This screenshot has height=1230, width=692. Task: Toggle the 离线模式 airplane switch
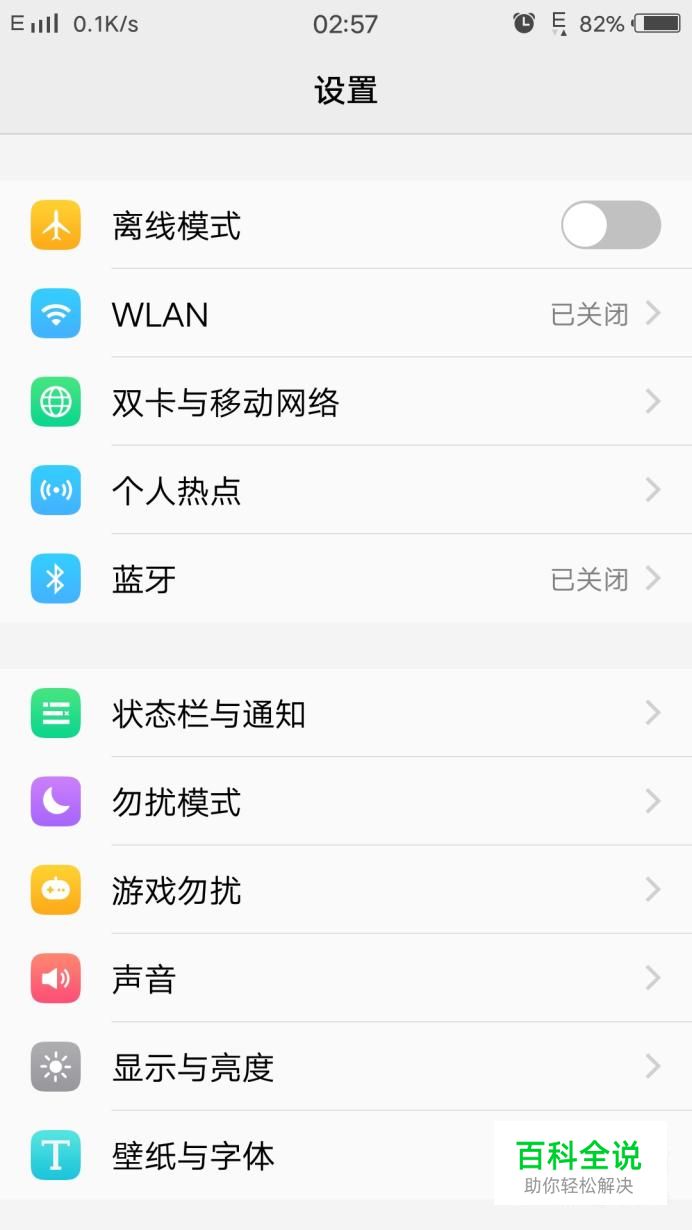click(610, 225)
